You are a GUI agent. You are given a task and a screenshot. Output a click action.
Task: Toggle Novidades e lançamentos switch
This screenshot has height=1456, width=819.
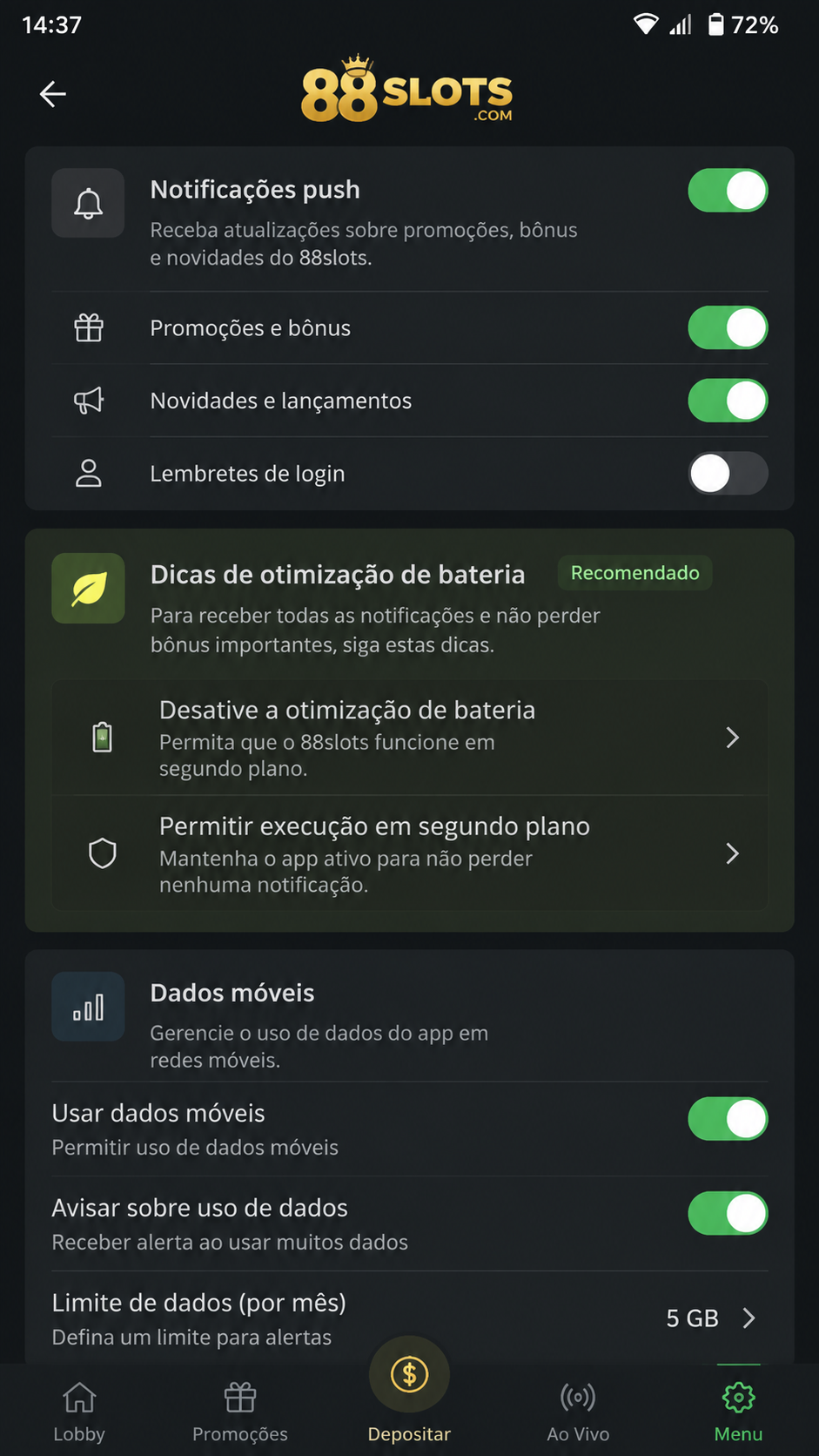click(728, 401)
